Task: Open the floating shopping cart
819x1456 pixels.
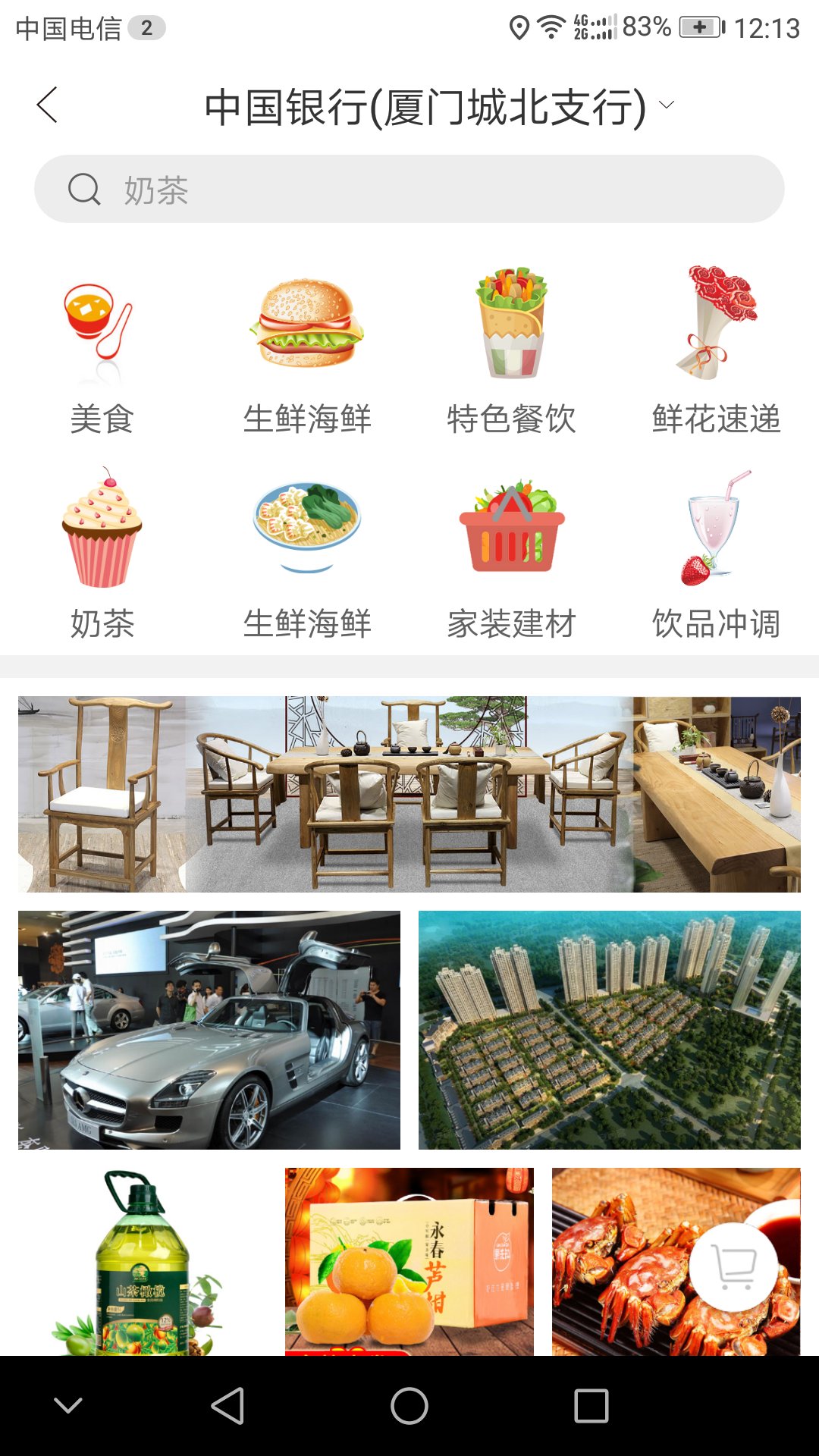Action: (x=733, y=1266)
